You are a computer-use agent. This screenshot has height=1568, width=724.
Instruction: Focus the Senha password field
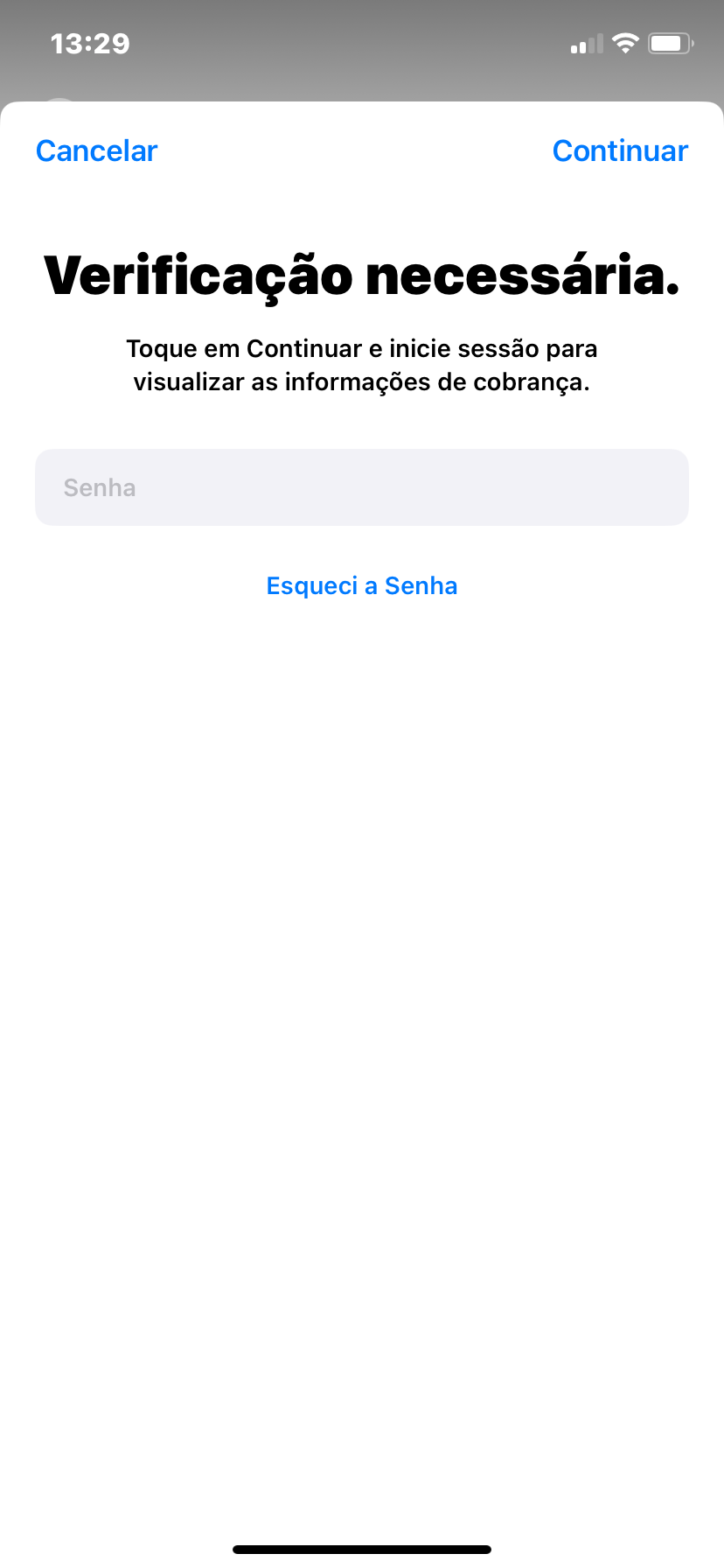click(362, 487)
